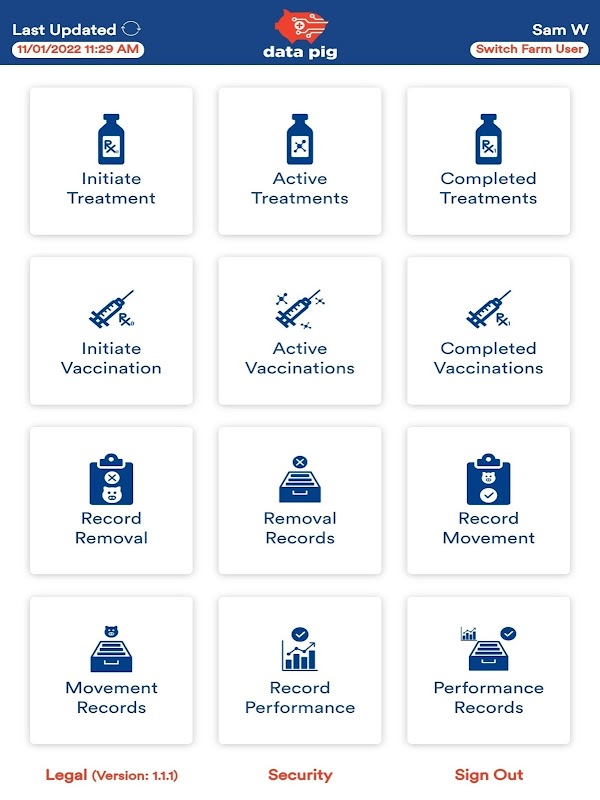600x800 pixels.
Task: Tap Switch Farm User button
Action: click(530, 49)
